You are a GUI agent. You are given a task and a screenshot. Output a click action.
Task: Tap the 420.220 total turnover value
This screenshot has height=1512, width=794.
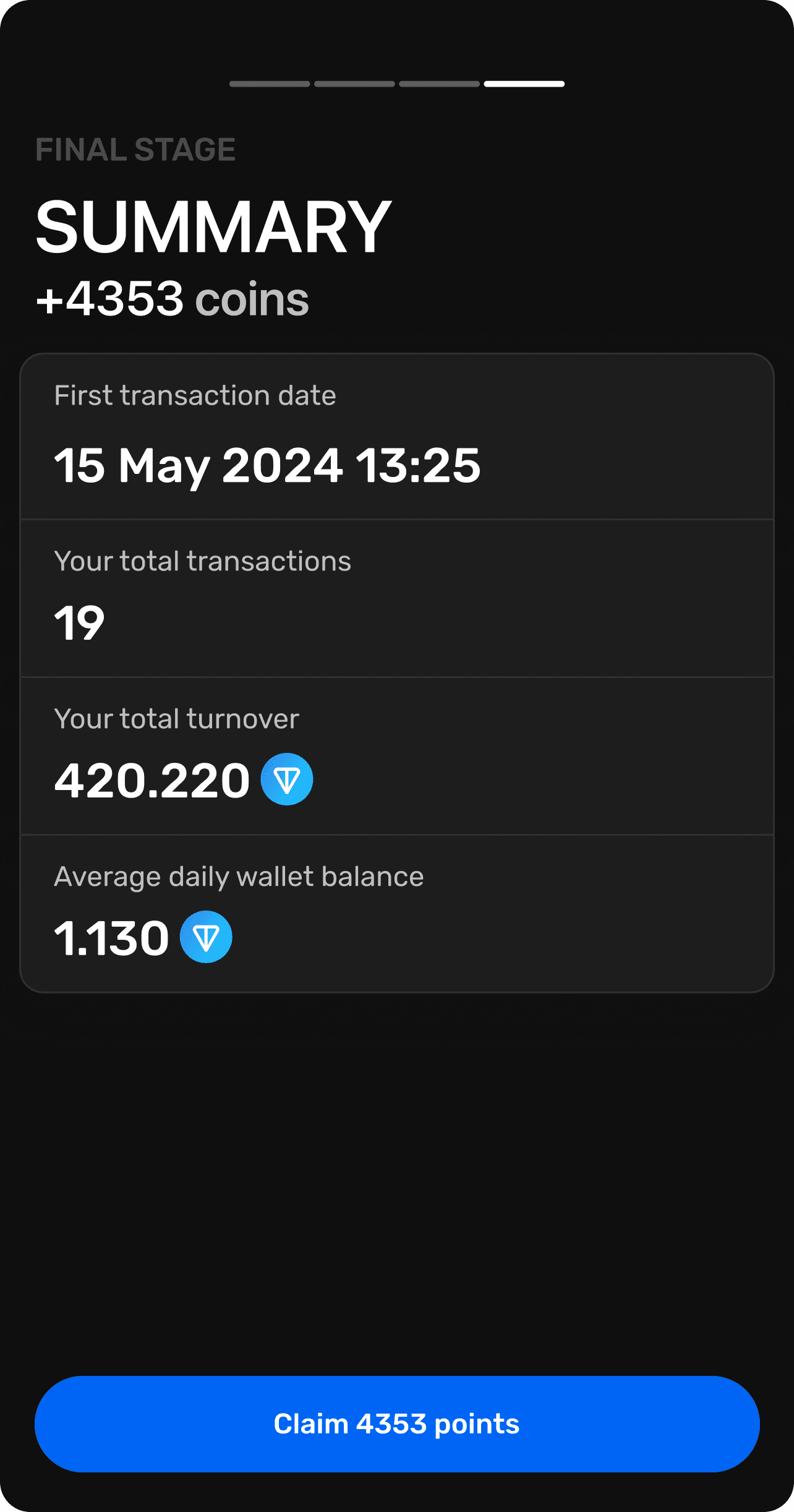(153, 780)
